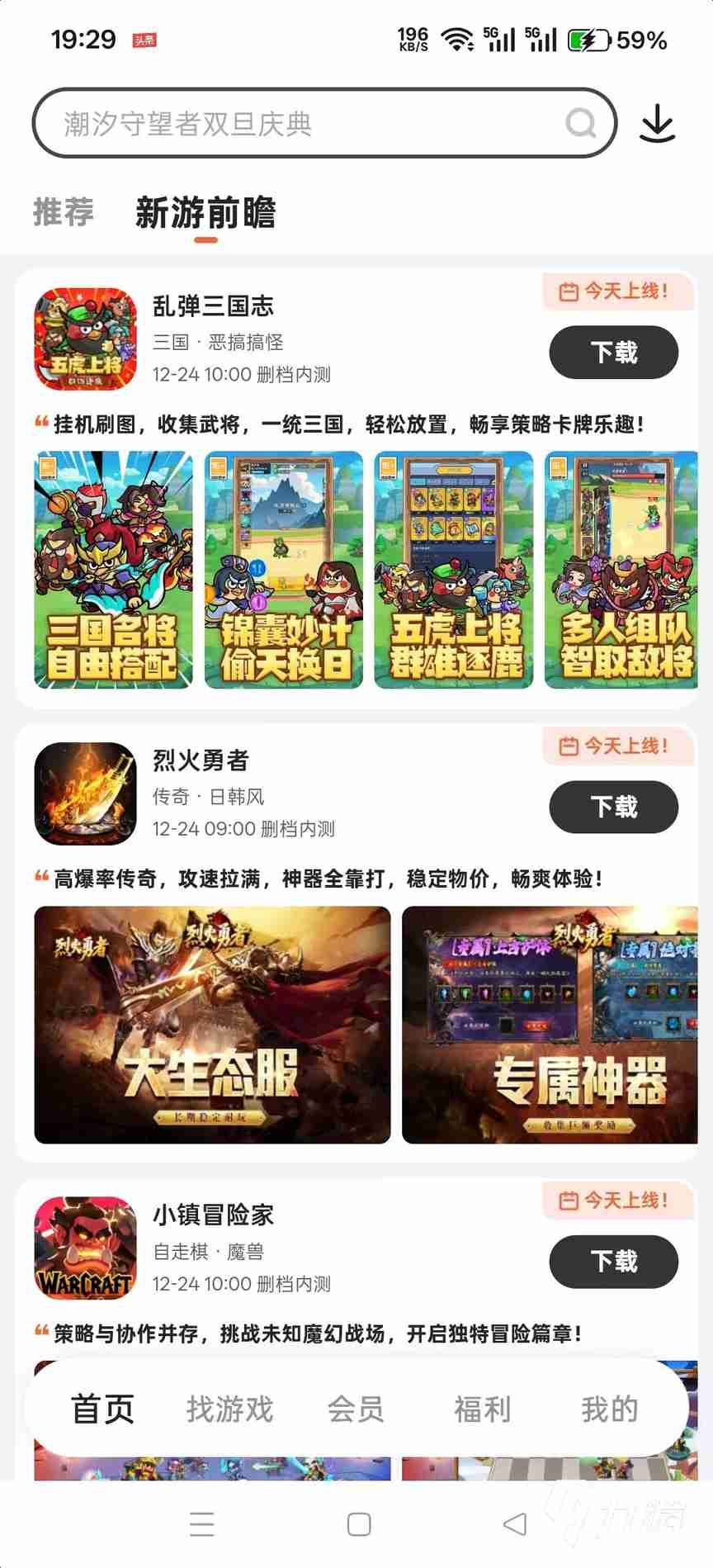Open the search box 潮汐守望者双旦庆典
The height and width of the screenshot is (1568, 713).
click(324, 123)
